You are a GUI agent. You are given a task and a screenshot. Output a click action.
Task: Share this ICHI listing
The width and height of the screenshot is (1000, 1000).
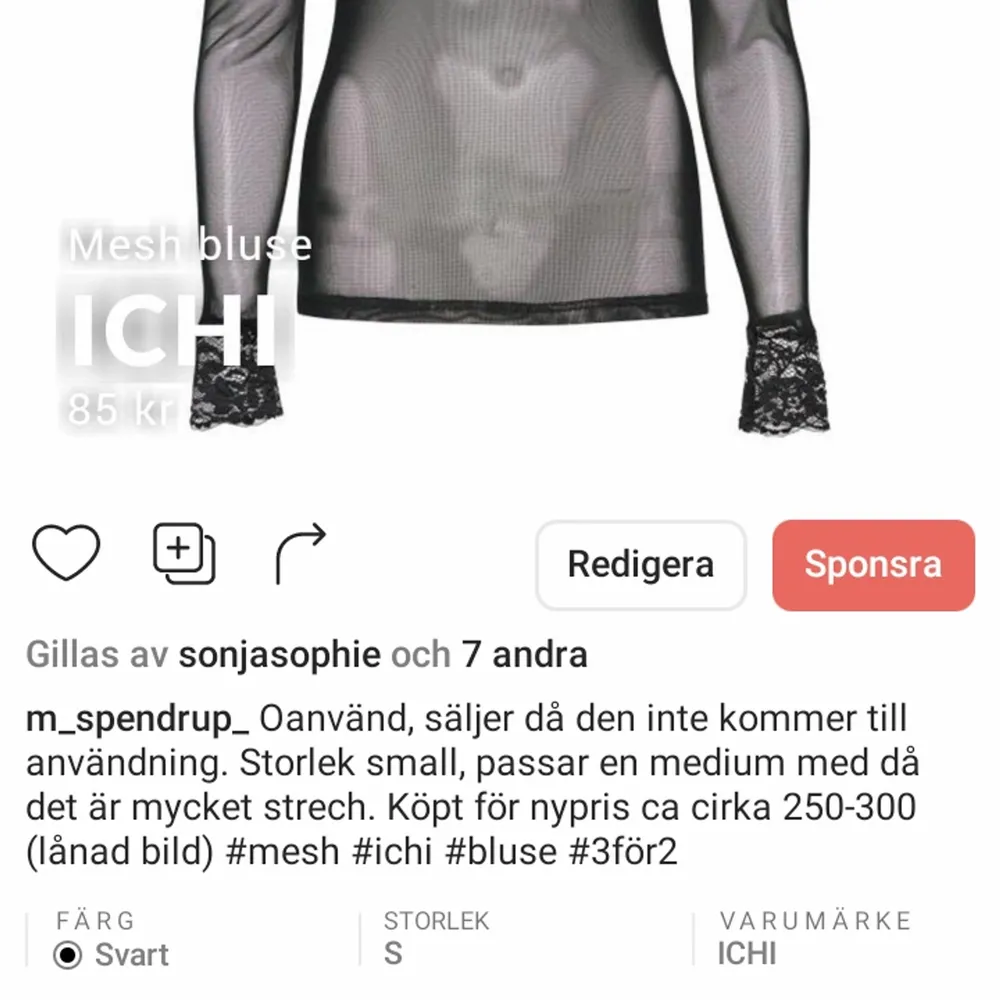[300, 553]
